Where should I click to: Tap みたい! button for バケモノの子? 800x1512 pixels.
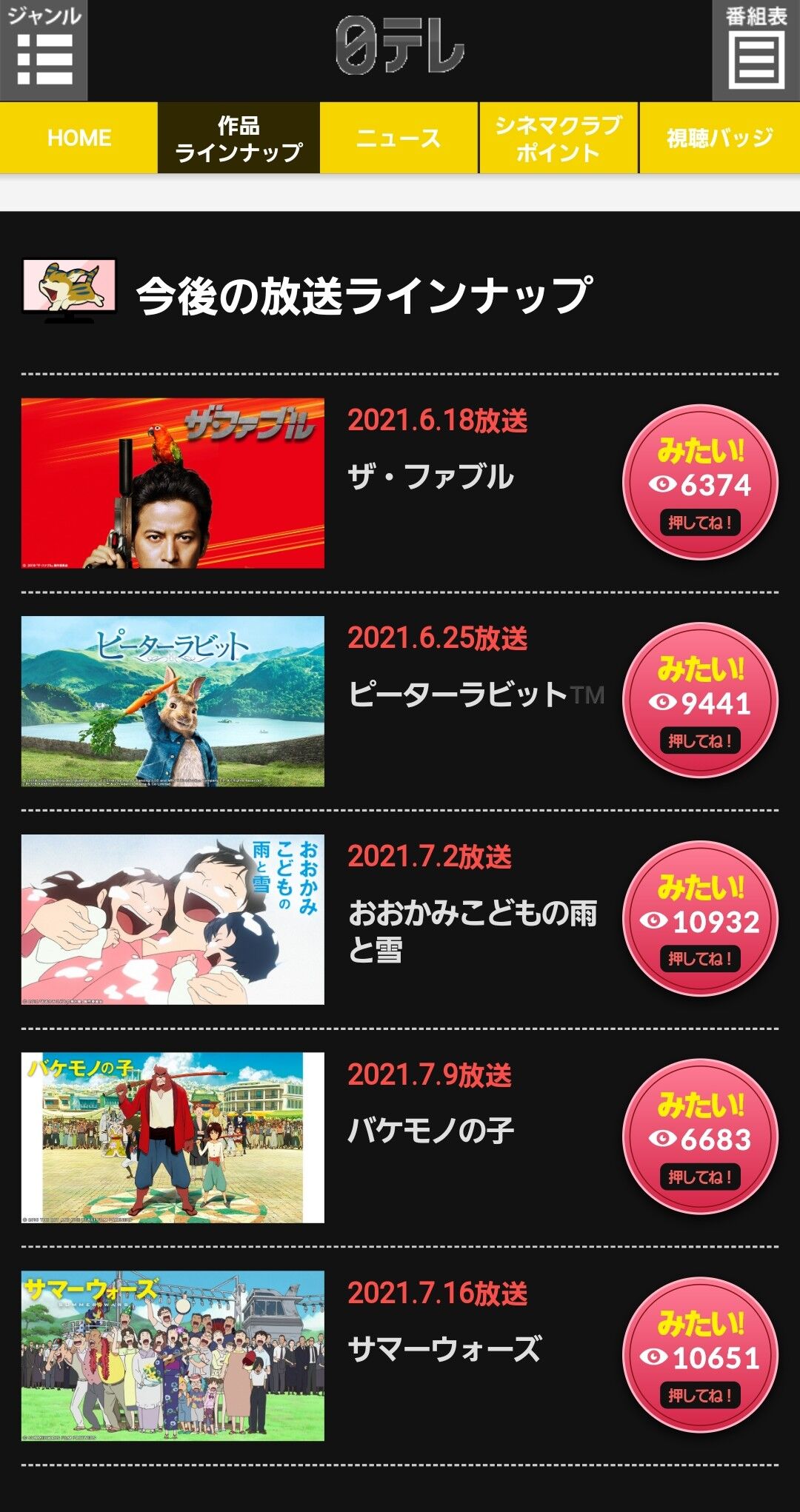(x=700, y=1136)
